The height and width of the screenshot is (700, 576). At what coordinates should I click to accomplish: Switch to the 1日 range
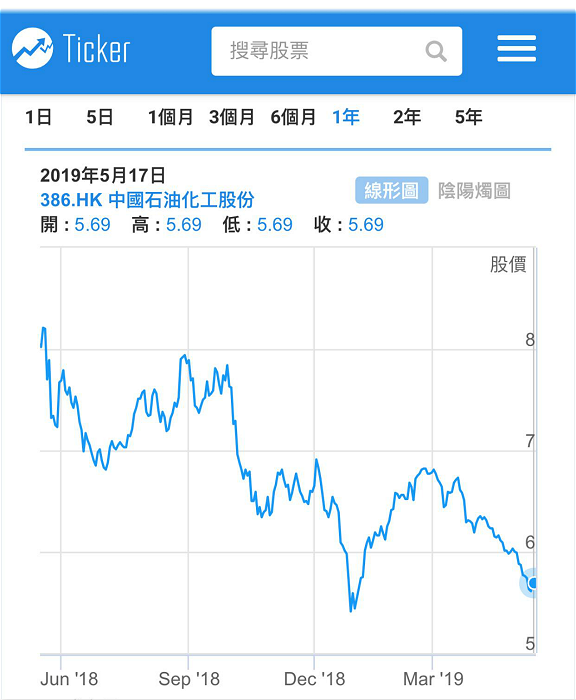pos(38,117)
